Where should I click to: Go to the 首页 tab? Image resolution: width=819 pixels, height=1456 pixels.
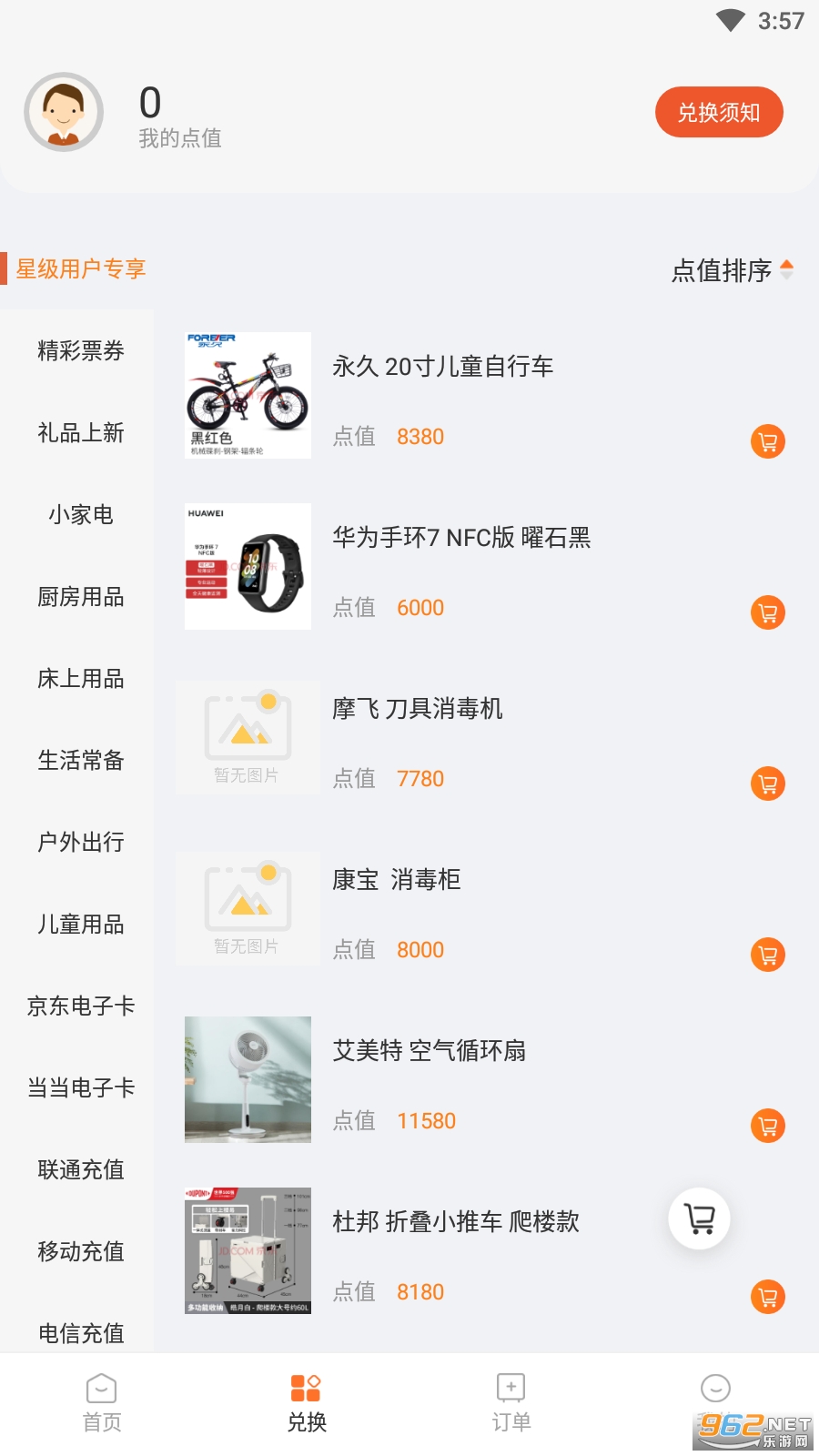click(102, 1402)
